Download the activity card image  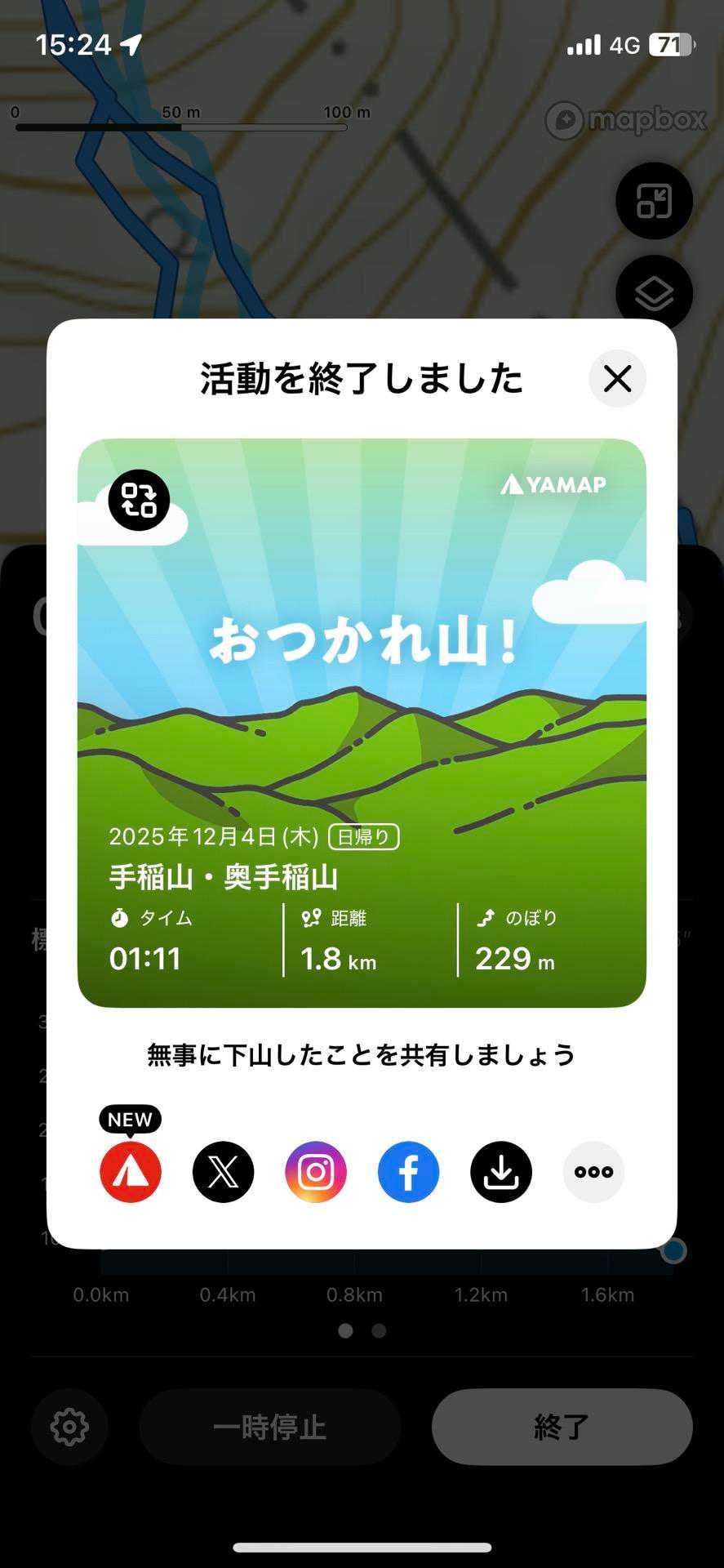[501, 1172]
